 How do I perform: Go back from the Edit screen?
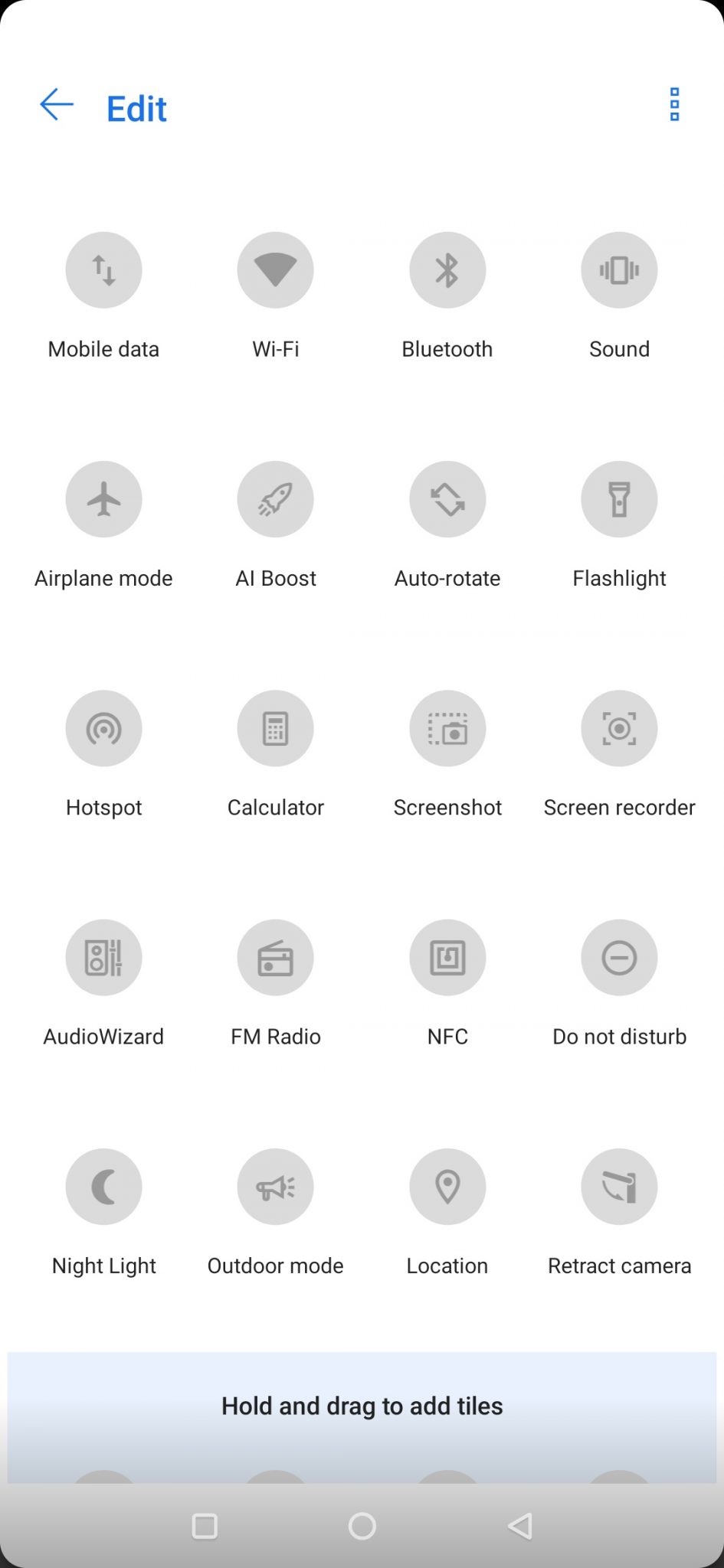tap(57, 105)
